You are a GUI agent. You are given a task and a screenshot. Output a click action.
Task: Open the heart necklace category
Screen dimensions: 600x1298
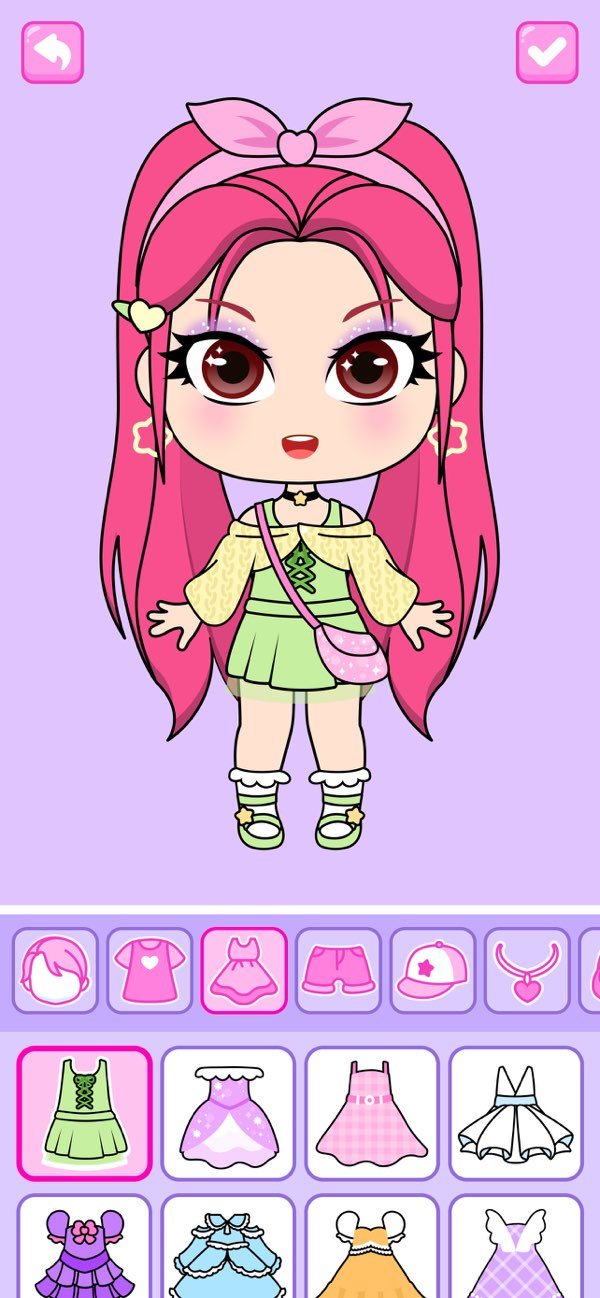527,970
